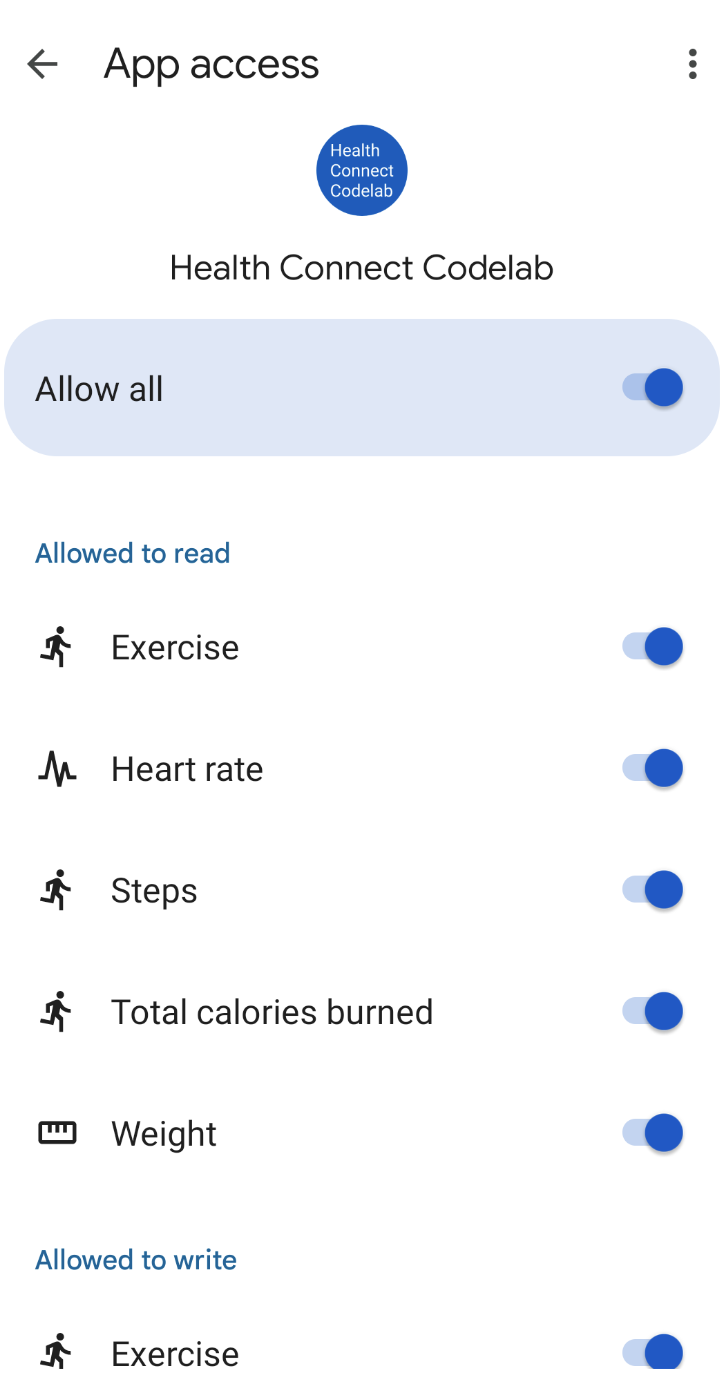Click the Weight ruler icon

coord(57,1132)
